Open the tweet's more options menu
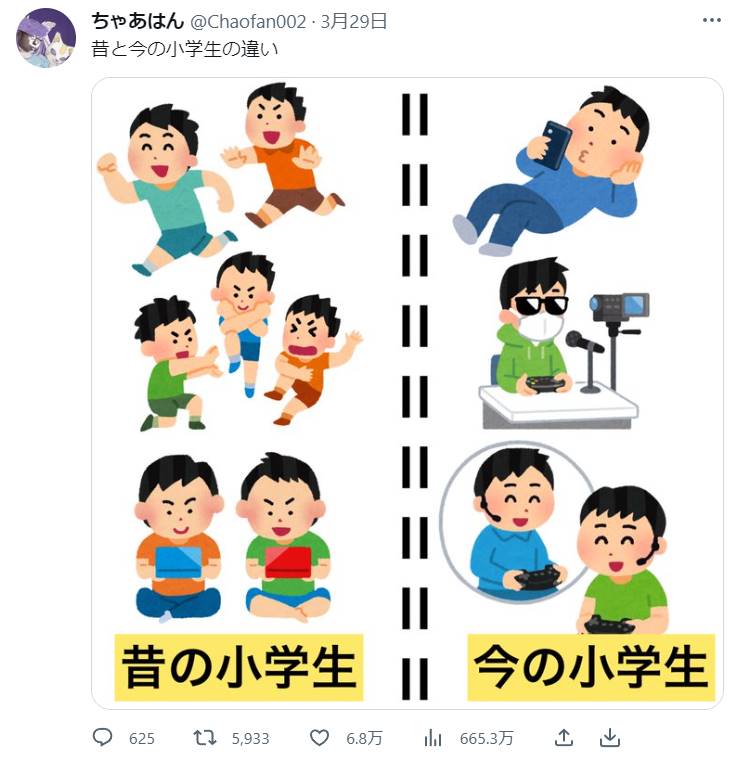The width and height of the screenshot is (735, 758). (711, 21)
